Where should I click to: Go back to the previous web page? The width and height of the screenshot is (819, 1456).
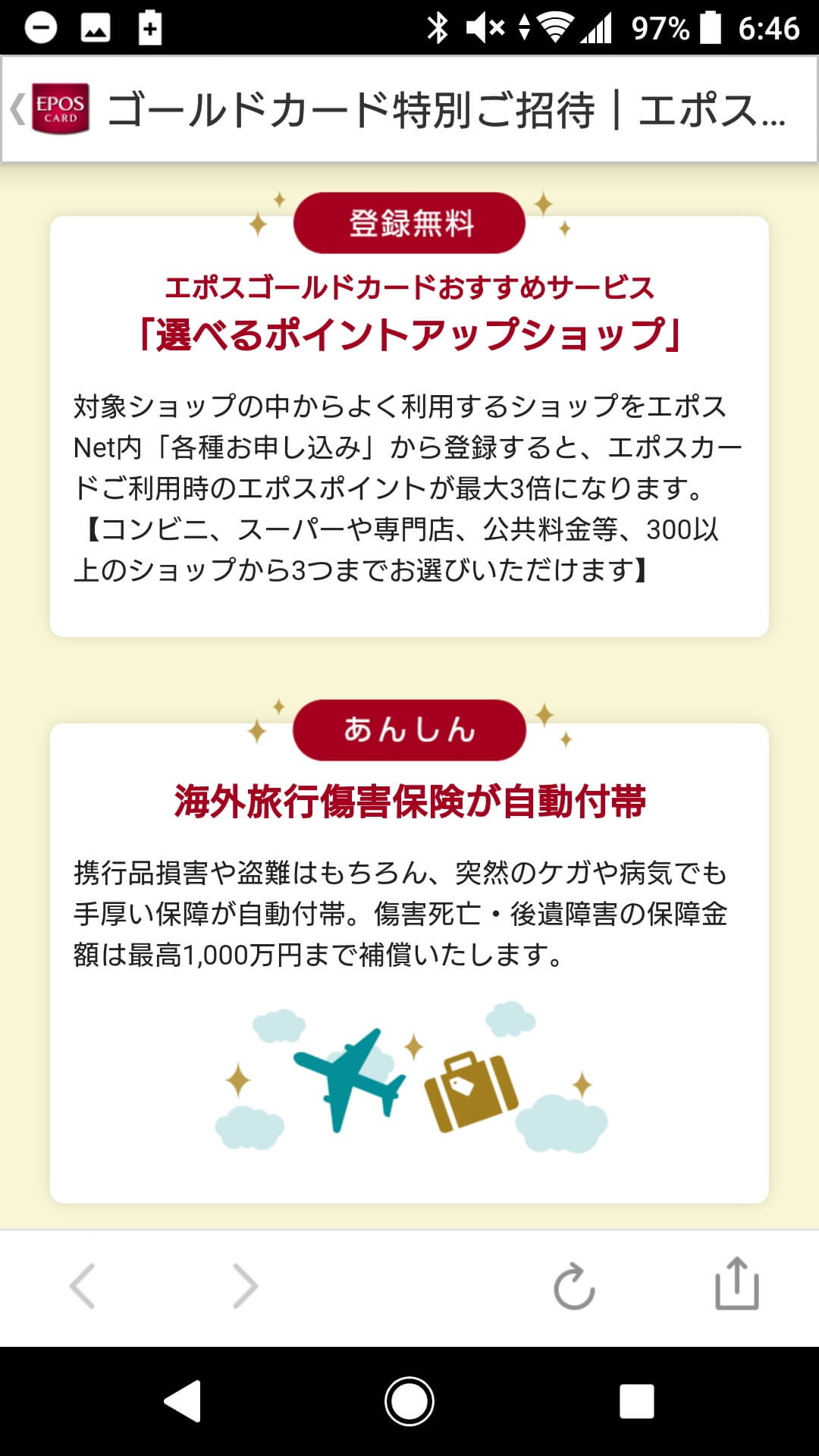83,1286
